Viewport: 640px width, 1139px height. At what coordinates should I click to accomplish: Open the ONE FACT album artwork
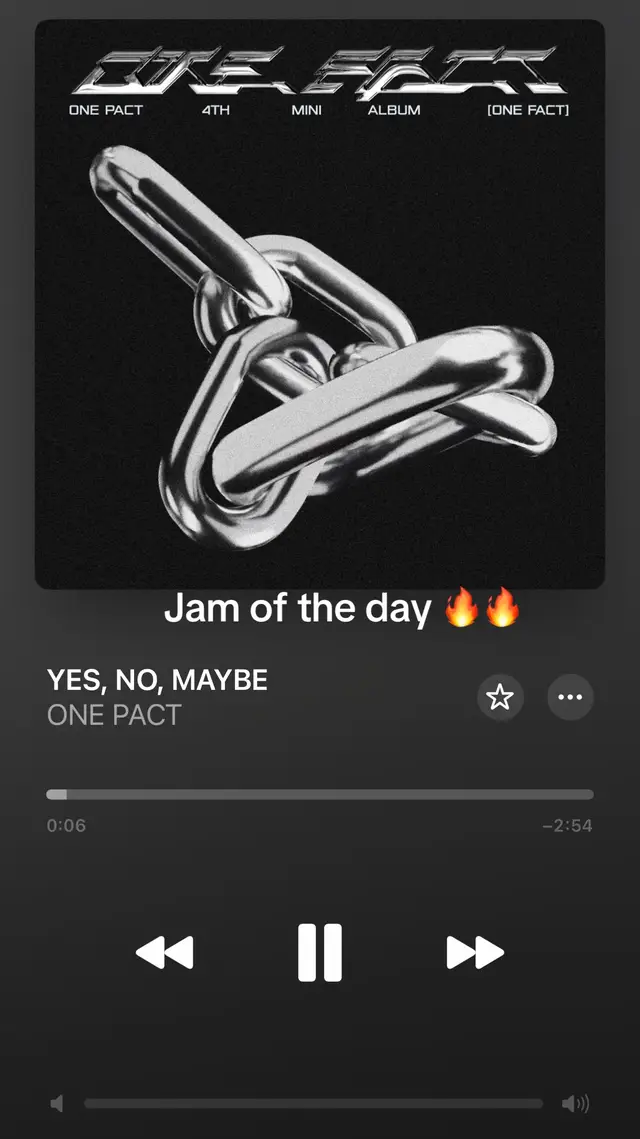point(320,304)
